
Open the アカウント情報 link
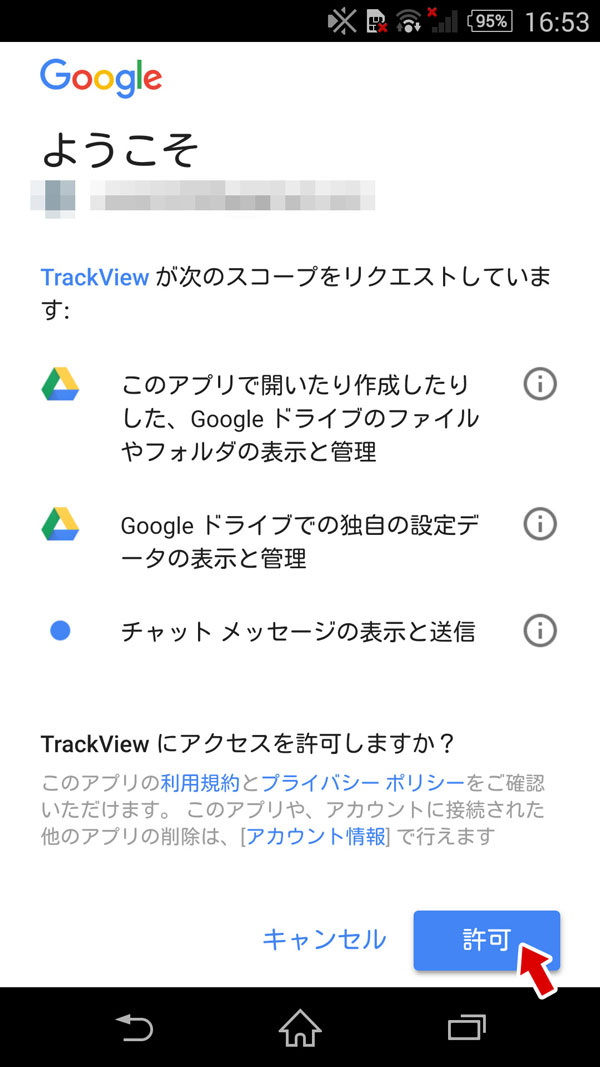[x=316, y=836]
